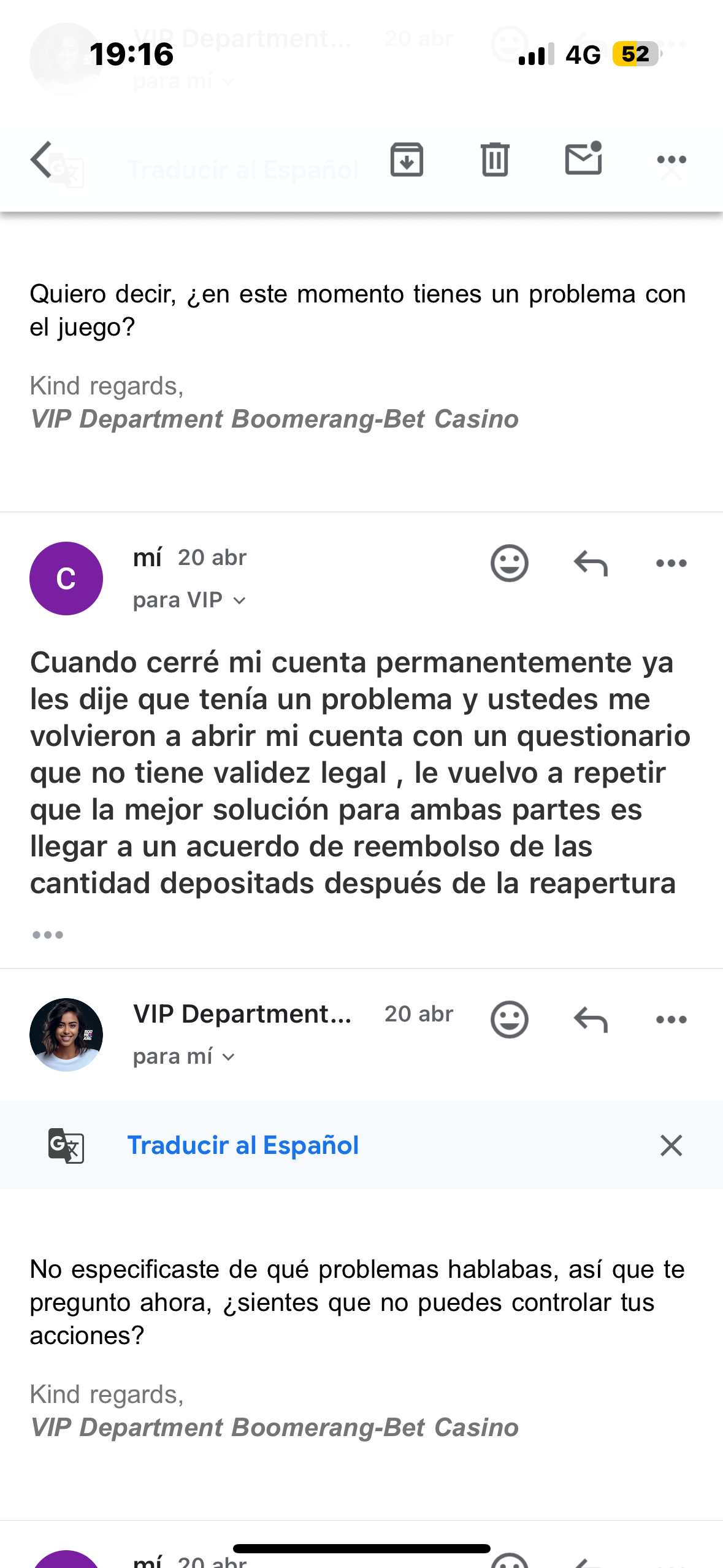Expand the trimmed message with the ellipsis
Viewport: 723px width, 1568px height.
[47, 934]
